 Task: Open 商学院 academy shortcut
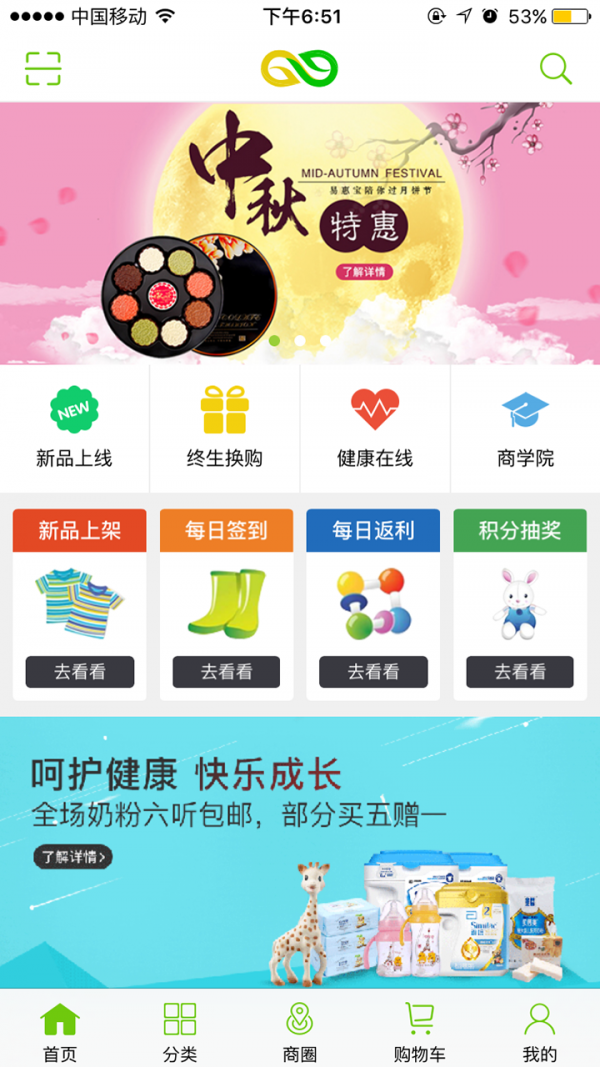pos(525,428)
